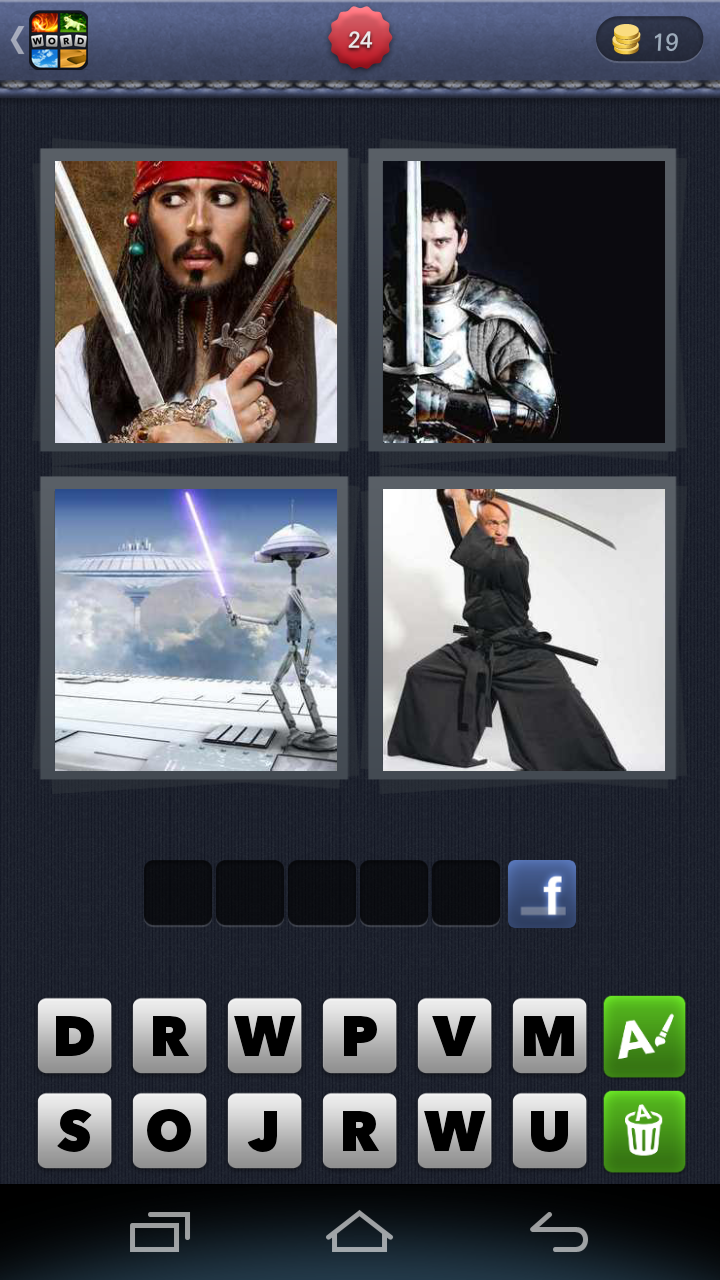Tap the first empty answer slot

(x=178, y=893)
